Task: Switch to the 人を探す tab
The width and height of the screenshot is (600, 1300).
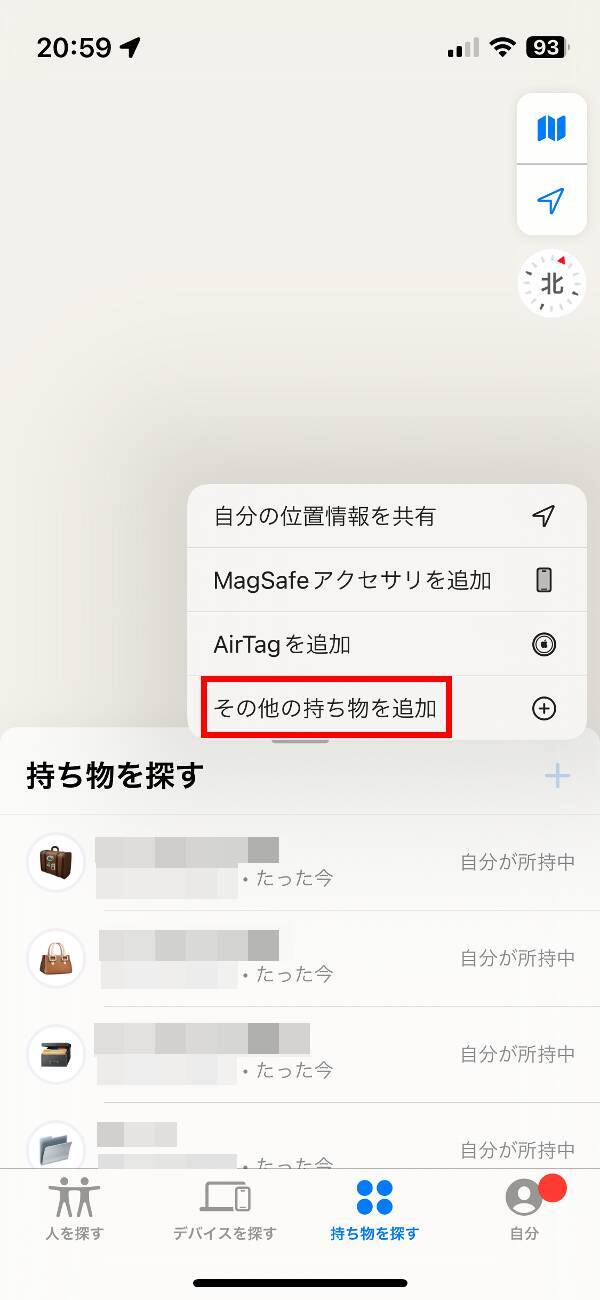Action: [x=74, y=1210]
